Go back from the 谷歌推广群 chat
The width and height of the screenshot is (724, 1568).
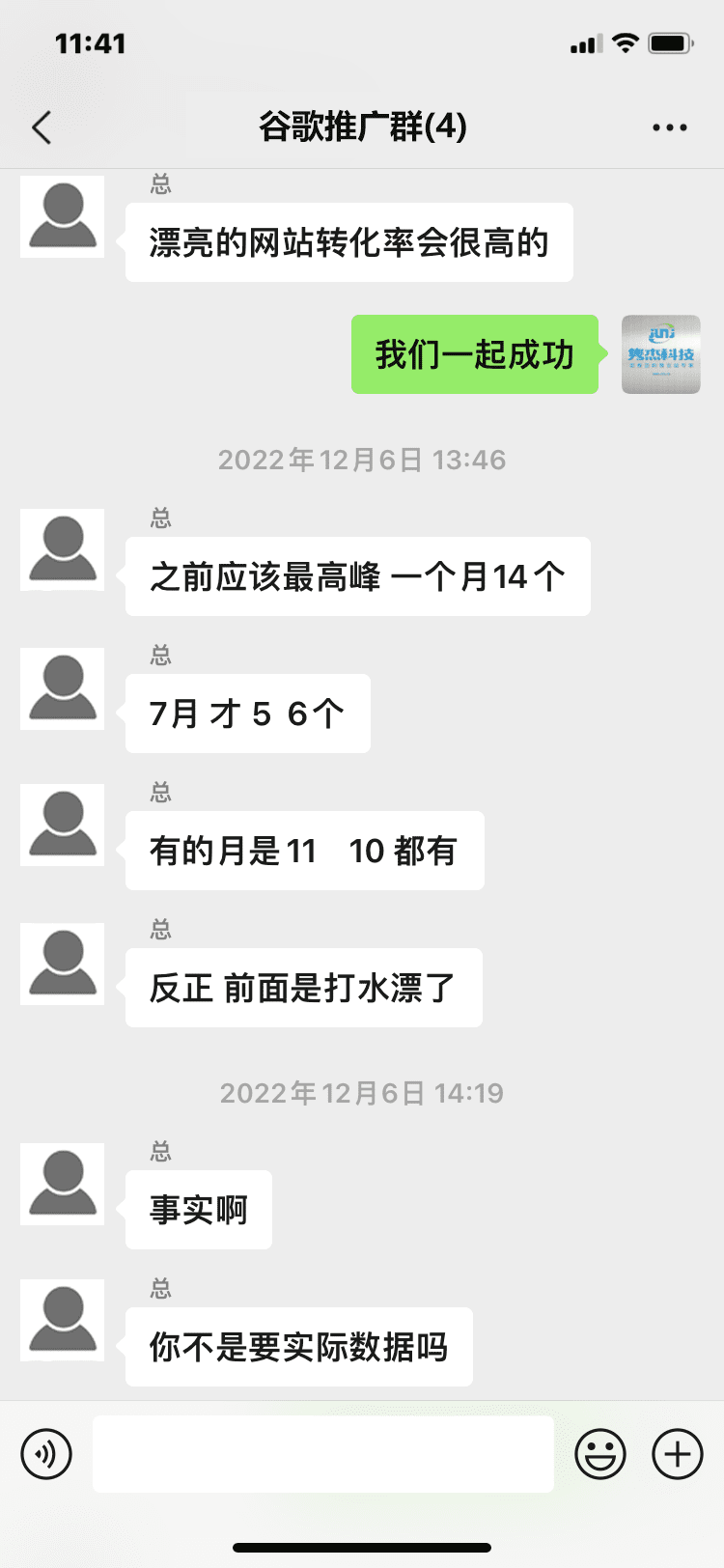(42, 127)
